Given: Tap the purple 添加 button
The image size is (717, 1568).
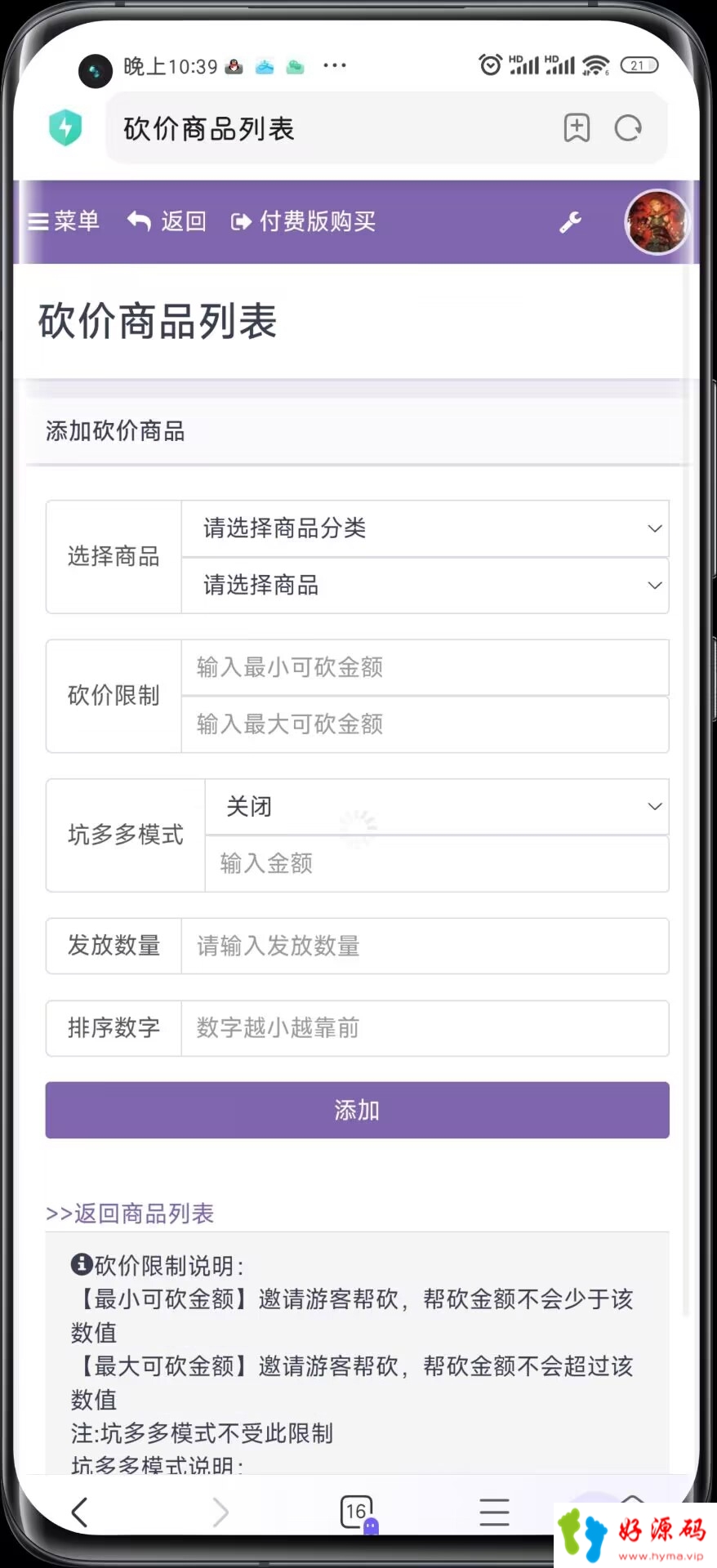Looking at the screenshot, I should point(357,1110).
